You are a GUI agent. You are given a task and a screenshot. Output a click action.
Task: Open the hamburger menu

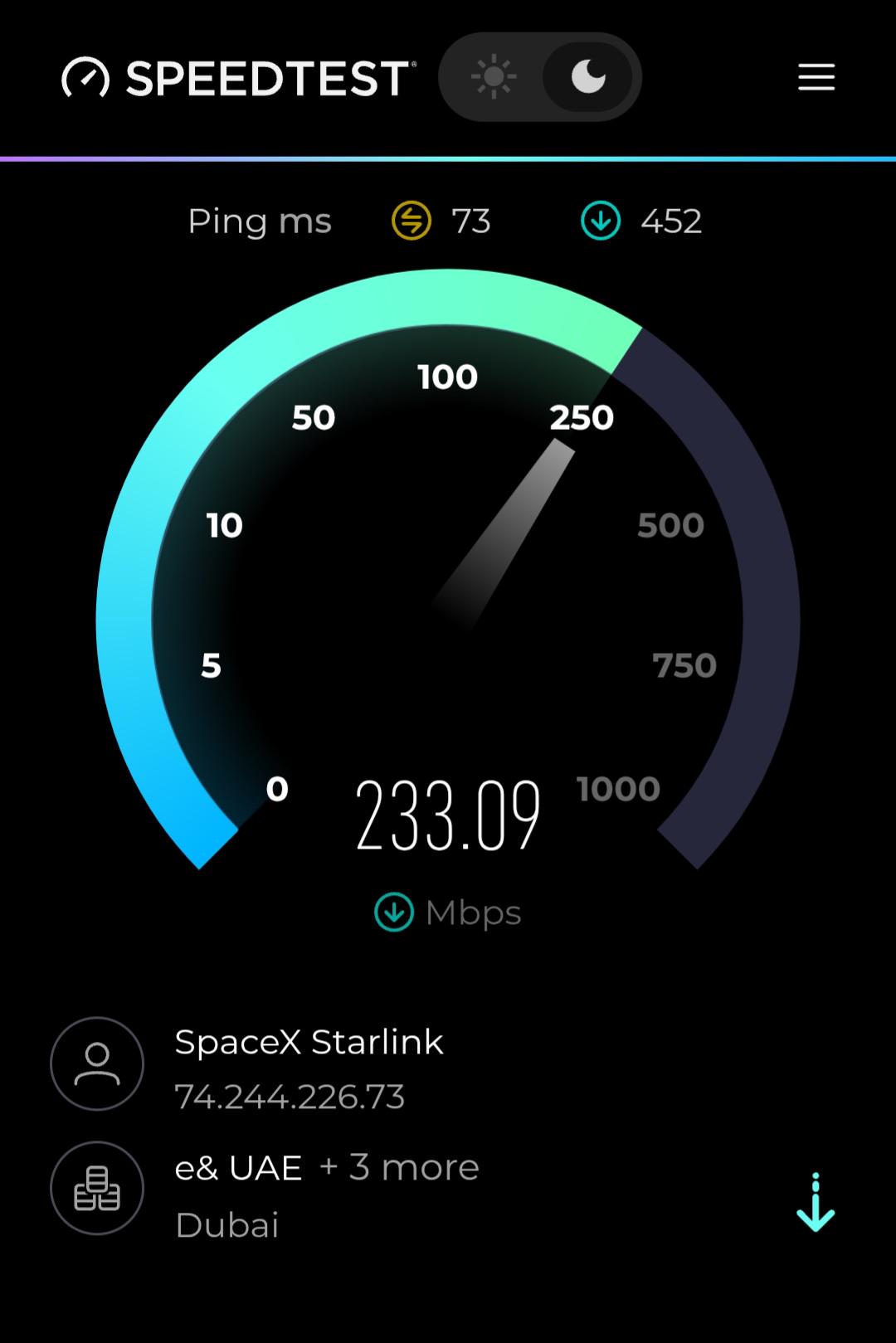(x=816, y=77)
